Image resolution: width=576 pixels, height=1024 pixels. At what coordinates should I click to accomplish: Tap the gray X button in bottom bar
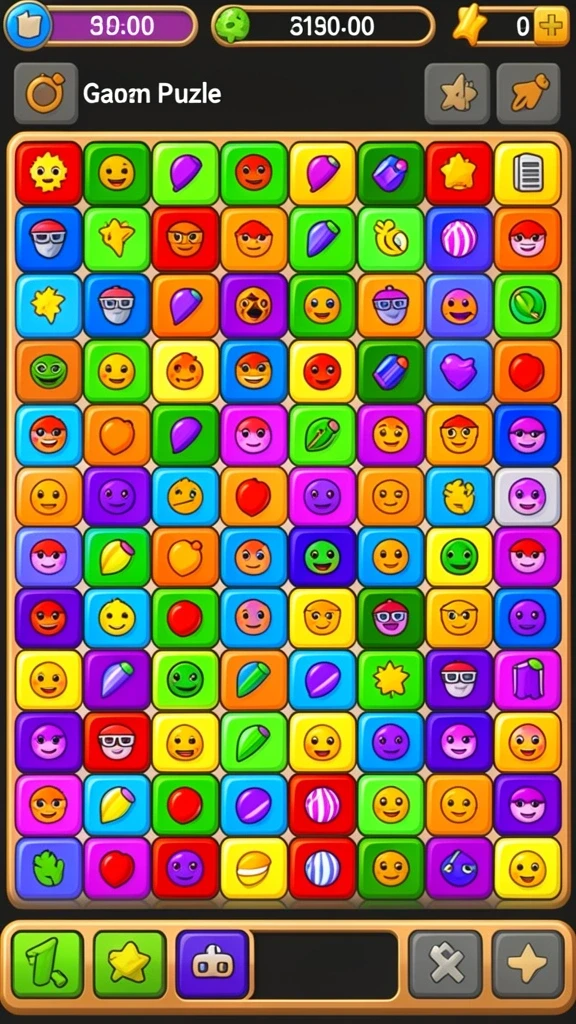pyautogui.click(x=445, y=964)
